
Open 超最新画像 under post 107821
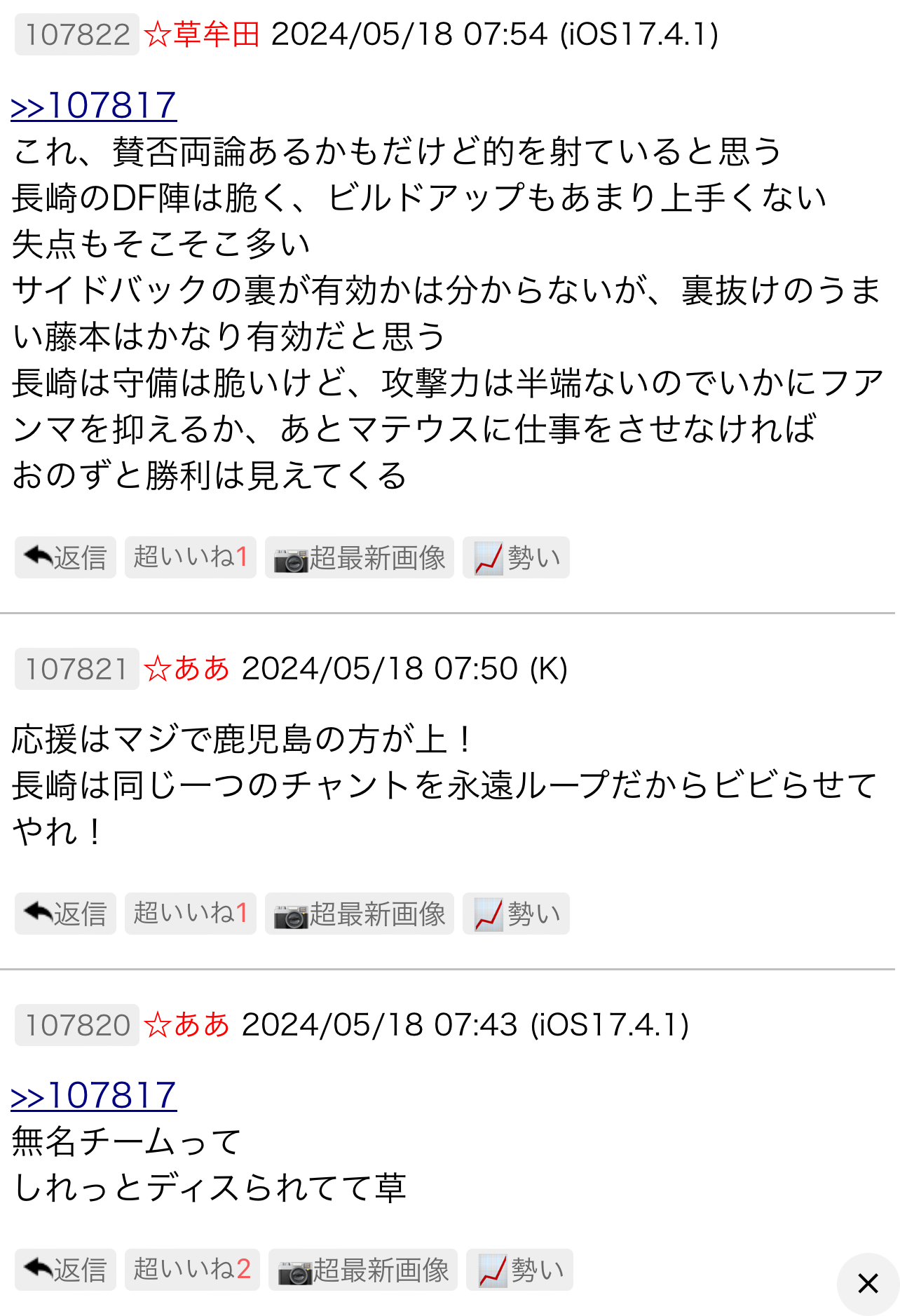click(359, 914)
